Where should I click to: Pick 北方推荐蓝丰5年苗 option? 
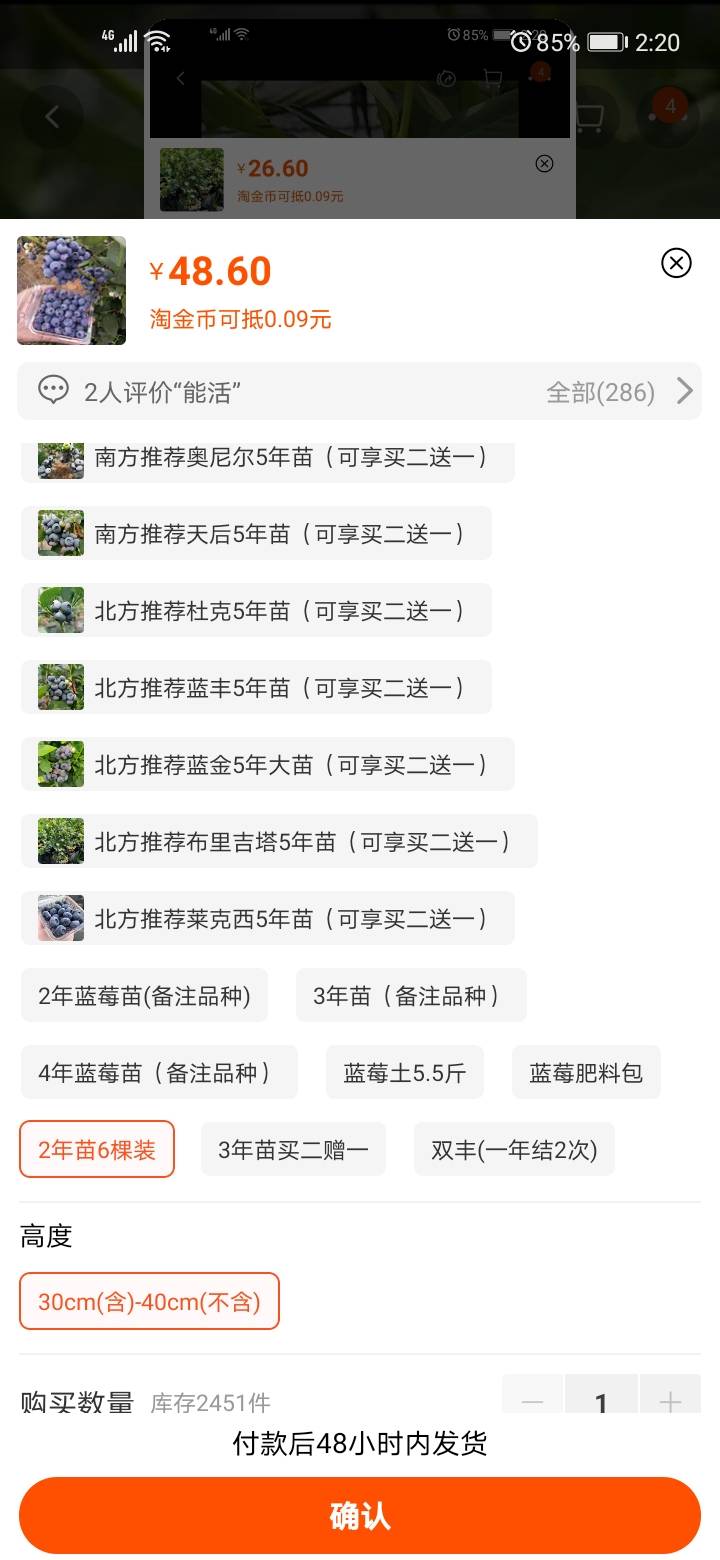256,687
